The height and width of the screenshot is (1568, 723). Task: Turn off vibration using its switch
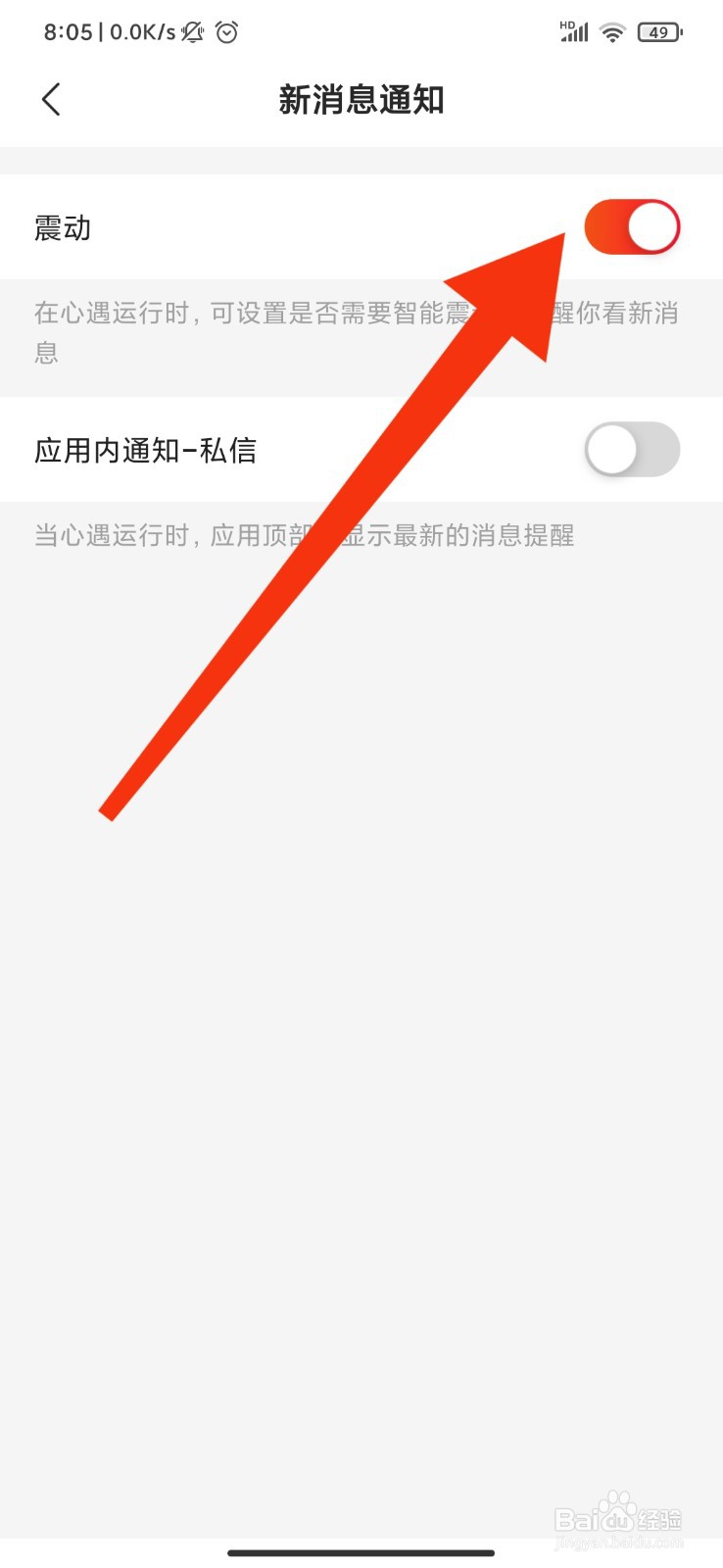tap(633, 226)
